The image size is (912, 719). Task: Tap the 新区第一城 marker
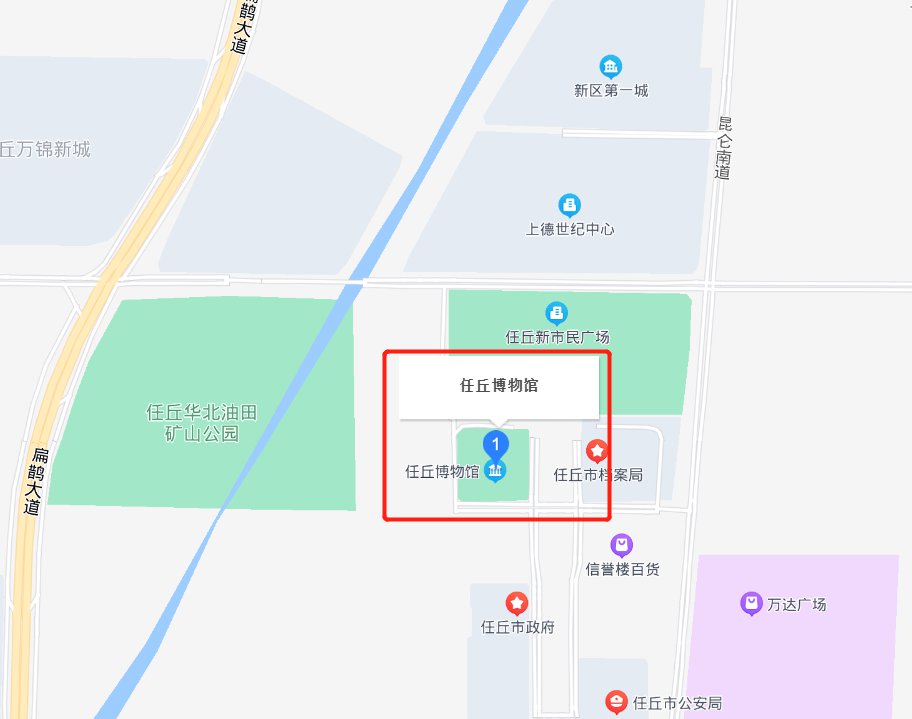pos(610,67)
